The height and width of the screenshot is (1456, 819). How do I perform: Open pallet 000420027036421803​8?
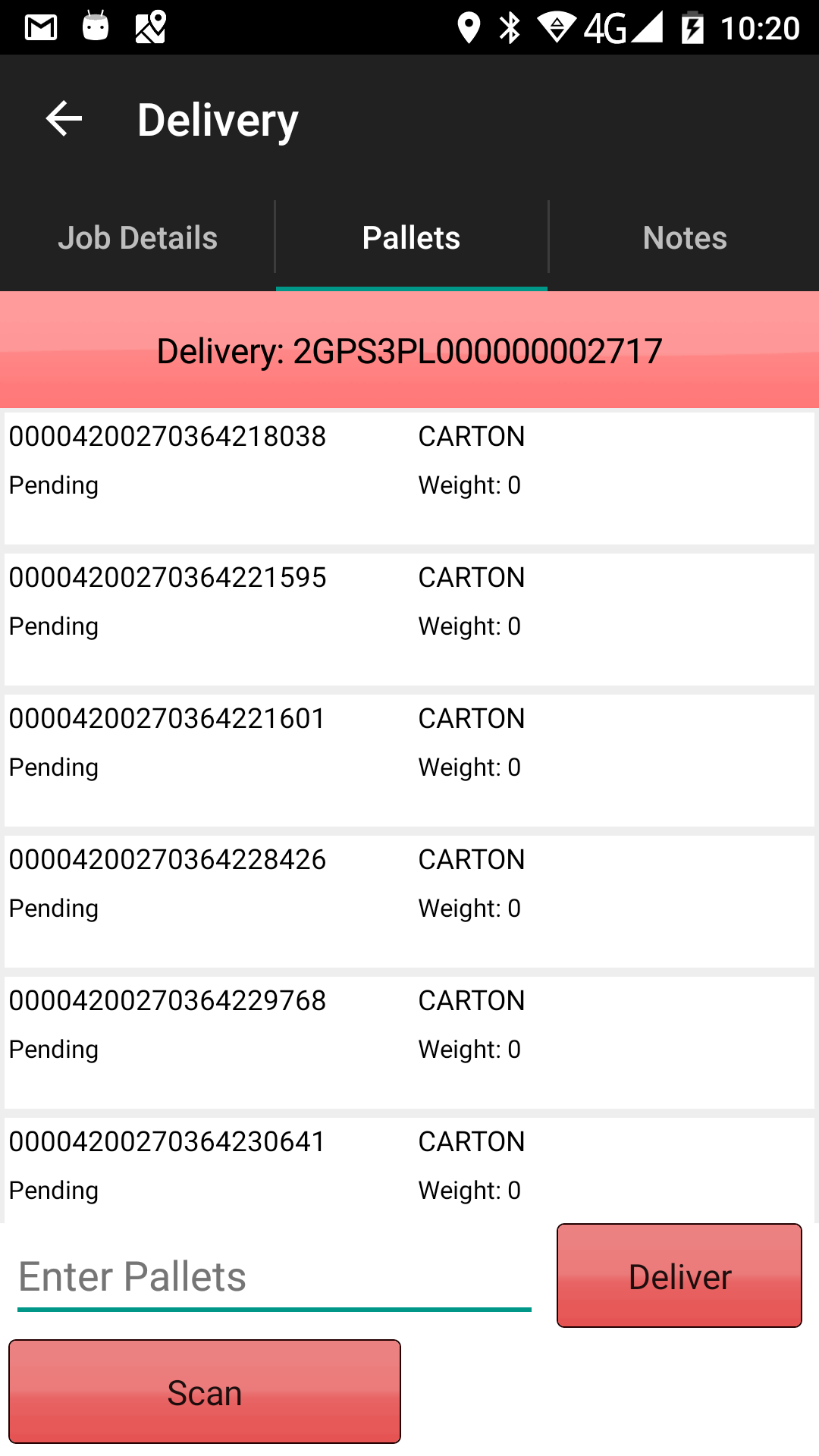coord(409,479)
